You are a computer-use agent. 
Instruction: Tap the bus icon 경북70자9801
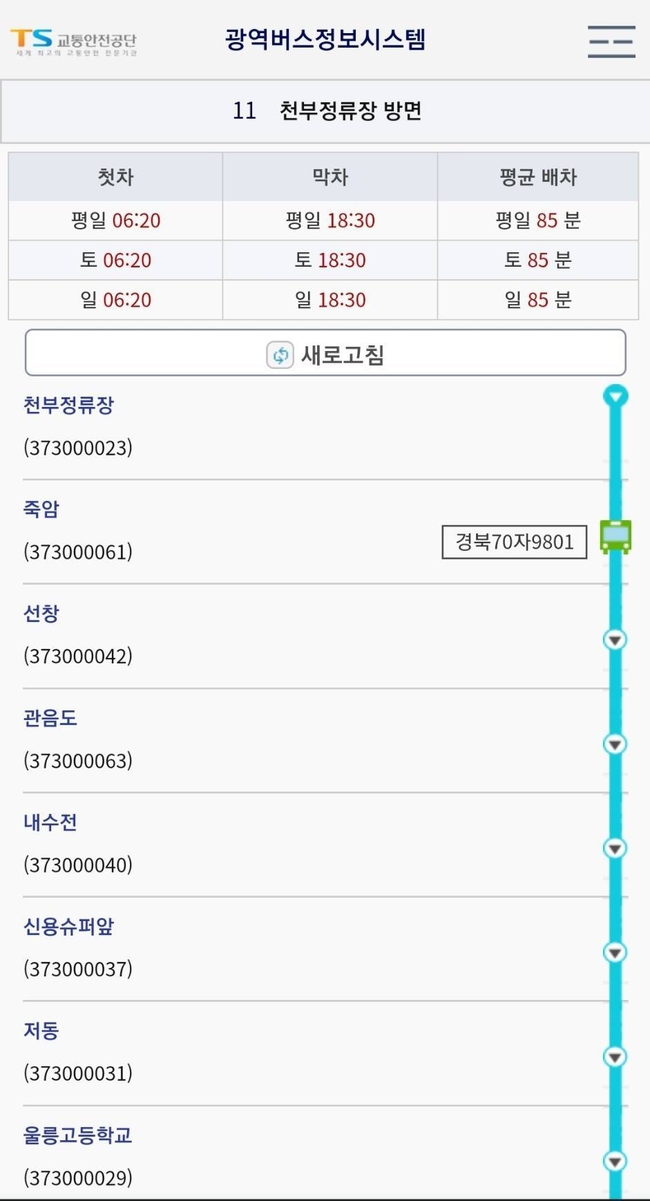point(615,537)
